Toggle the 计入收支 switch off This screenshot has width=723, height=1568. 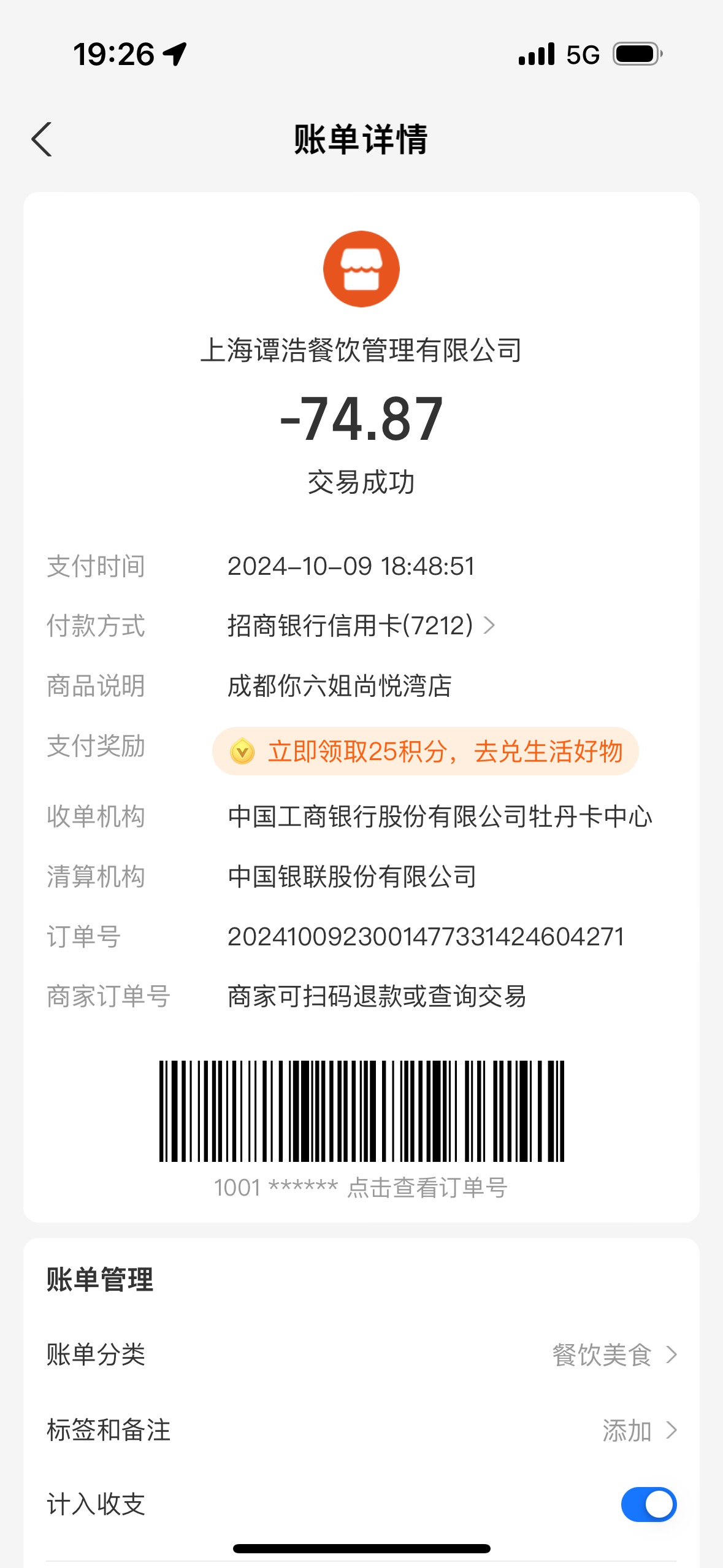(x=648, y=1504)
